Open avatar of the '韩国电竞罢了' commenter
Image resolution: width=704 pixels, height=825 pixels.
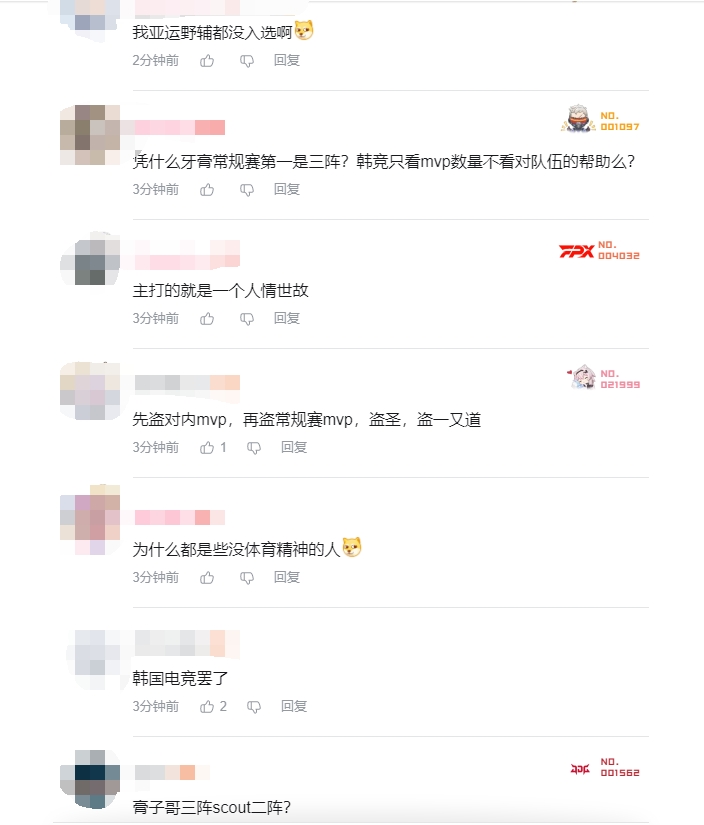click(90, 651)
